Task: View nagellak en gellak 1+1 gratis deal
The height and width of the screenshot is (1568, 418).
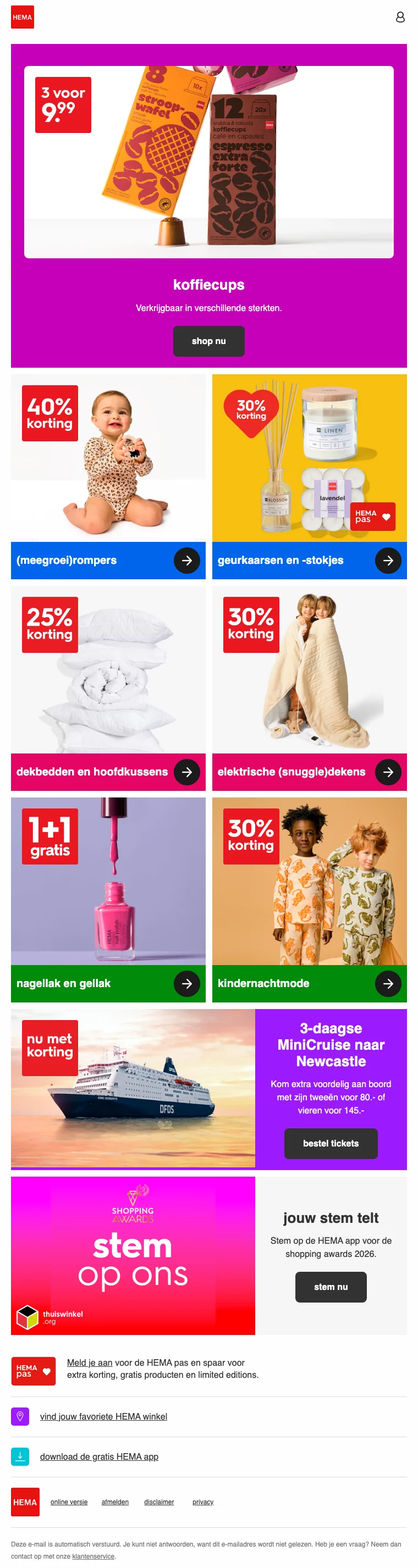Action: [x=108, y=983]
